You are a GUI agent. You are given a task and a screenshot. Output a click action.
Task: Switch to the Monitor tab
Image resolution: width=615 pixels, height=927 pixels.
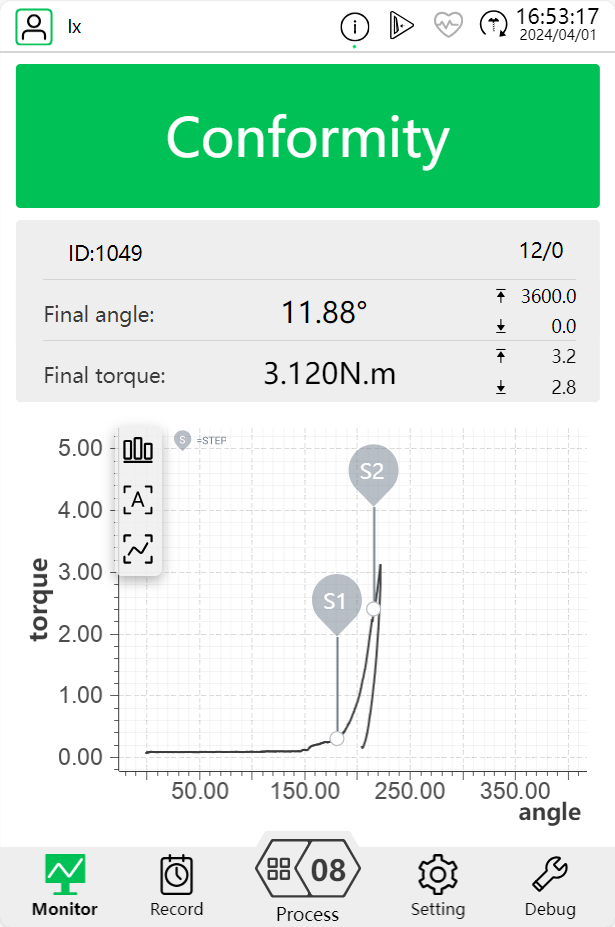tap(64, 885)
